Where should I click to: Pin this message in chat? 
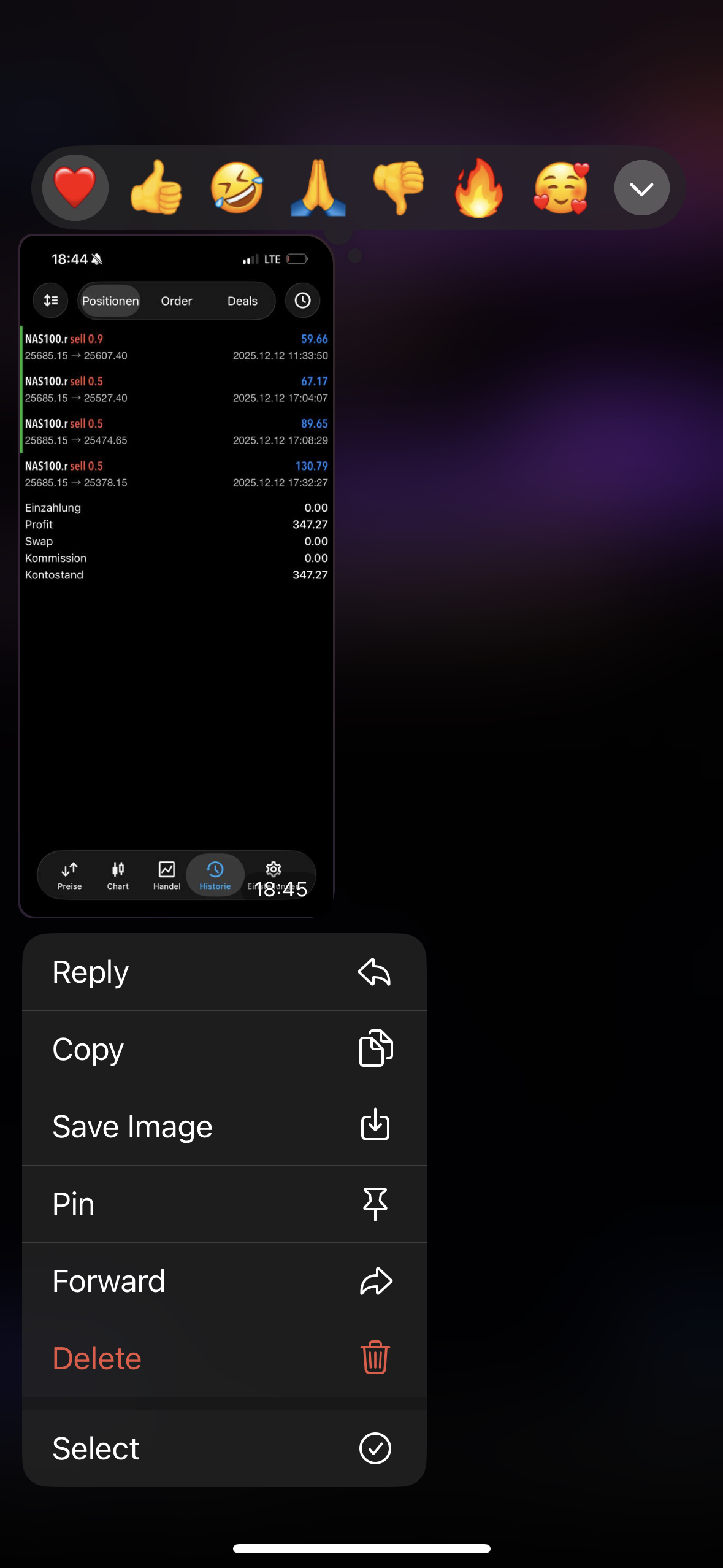224,1204
